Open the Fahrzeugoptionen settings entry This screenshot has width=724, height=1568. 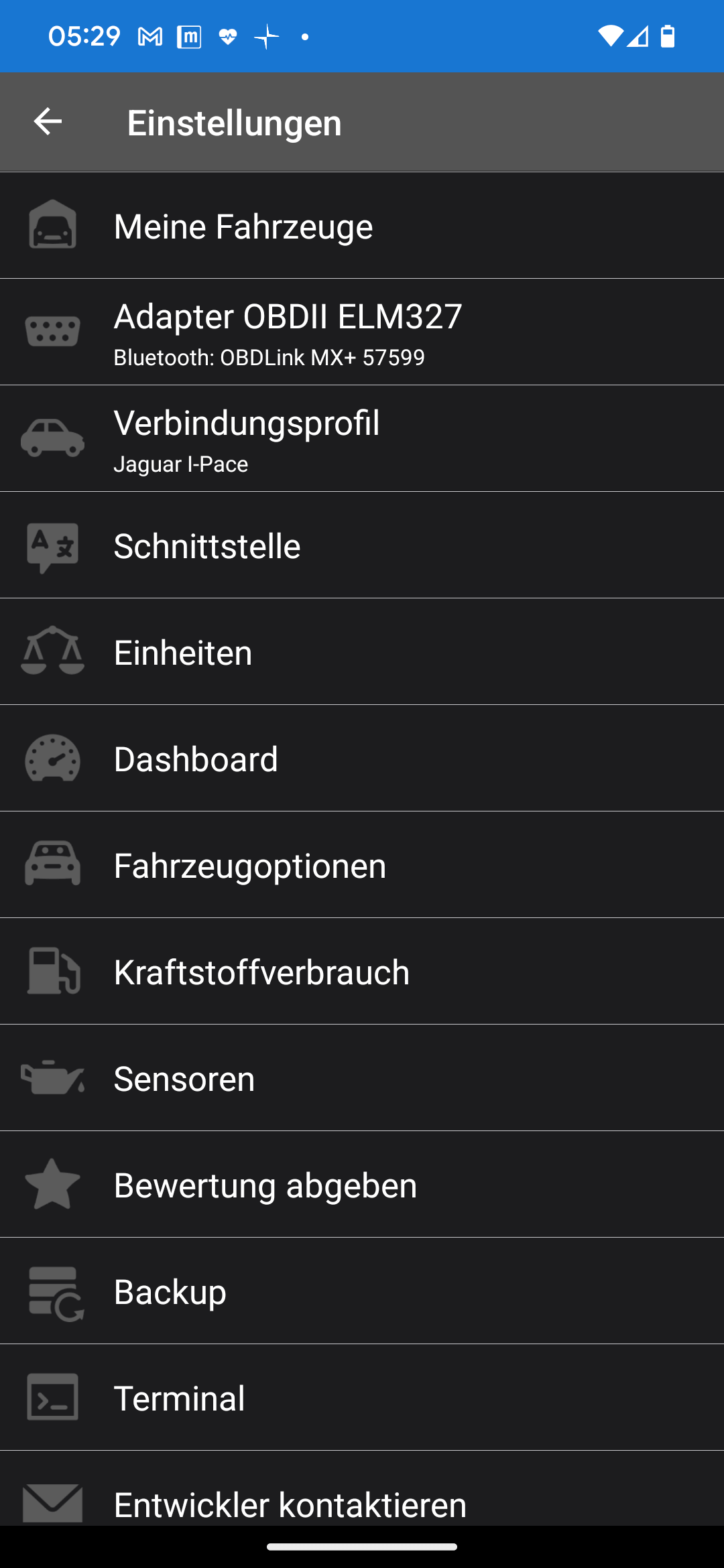click(x=362, y=864)
